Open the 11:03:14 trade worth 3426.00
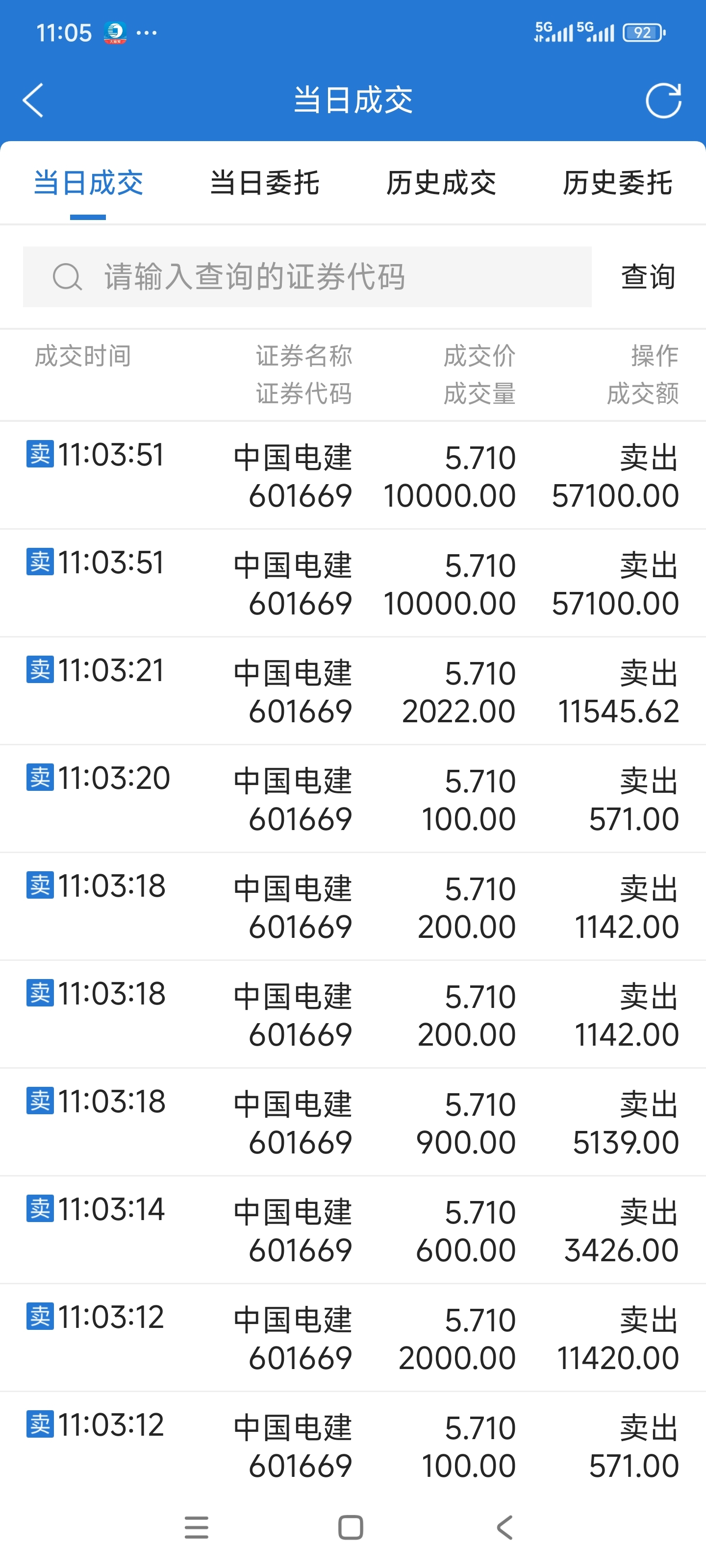 (x=353, y=1229)
